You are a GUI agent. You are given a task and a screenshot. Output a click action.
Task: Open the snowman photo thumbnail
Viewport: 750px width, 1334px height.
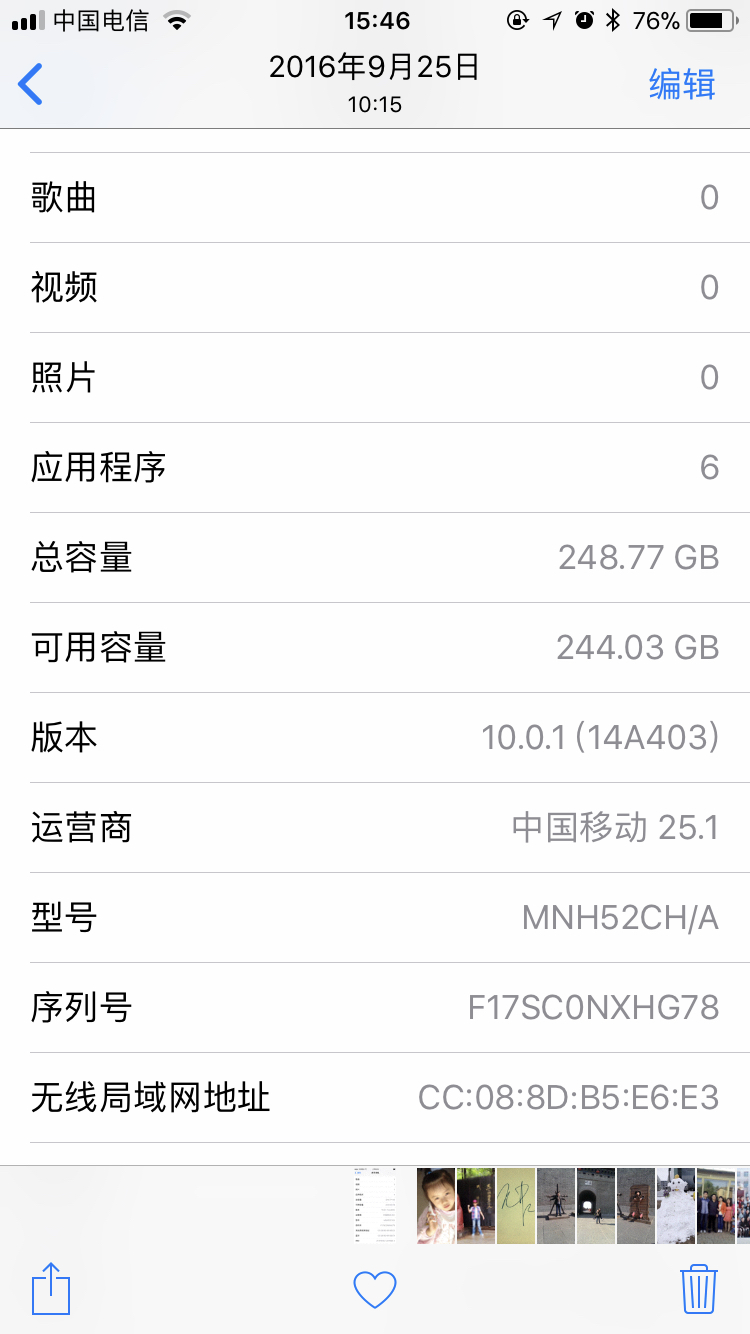676,1205
